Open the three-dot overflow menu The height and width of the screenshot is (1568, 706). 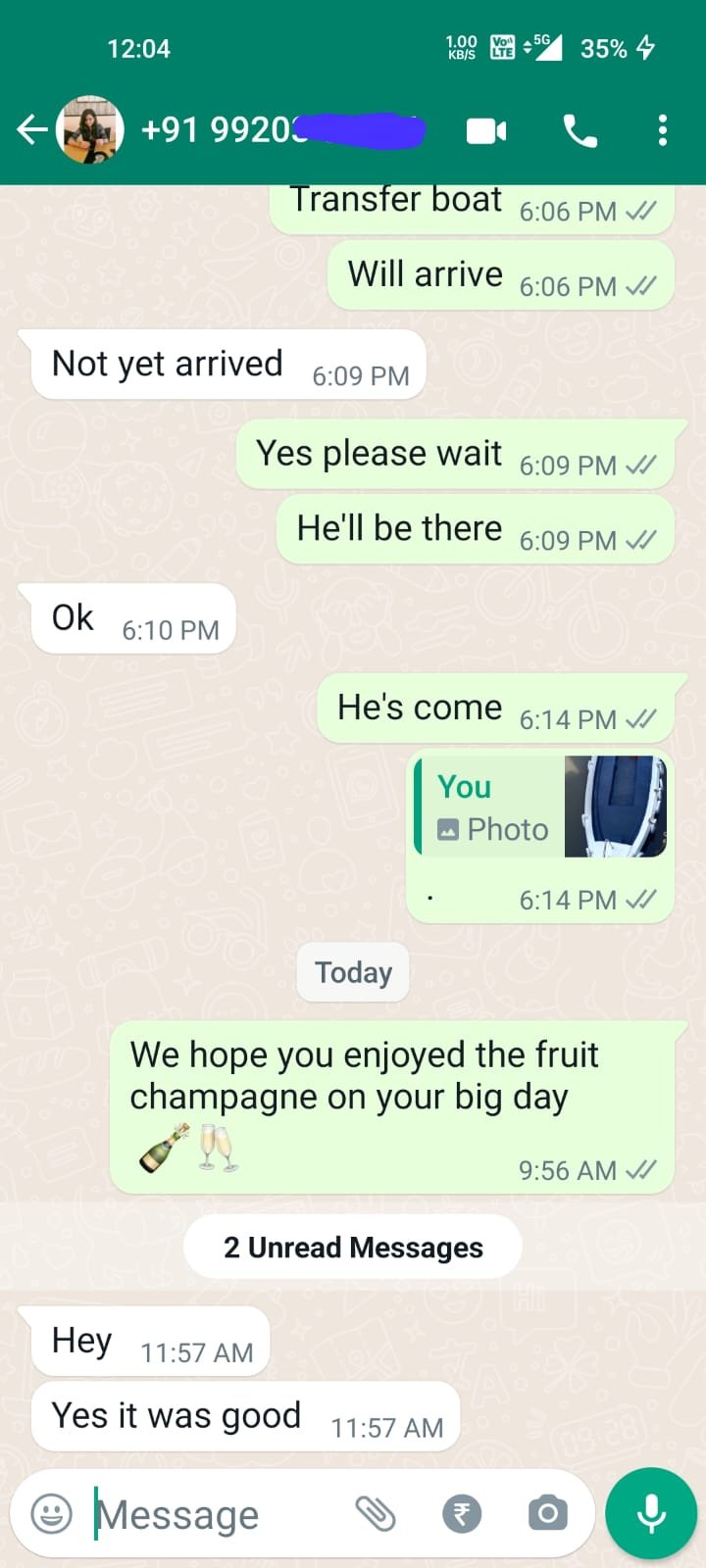click(663, 130)
